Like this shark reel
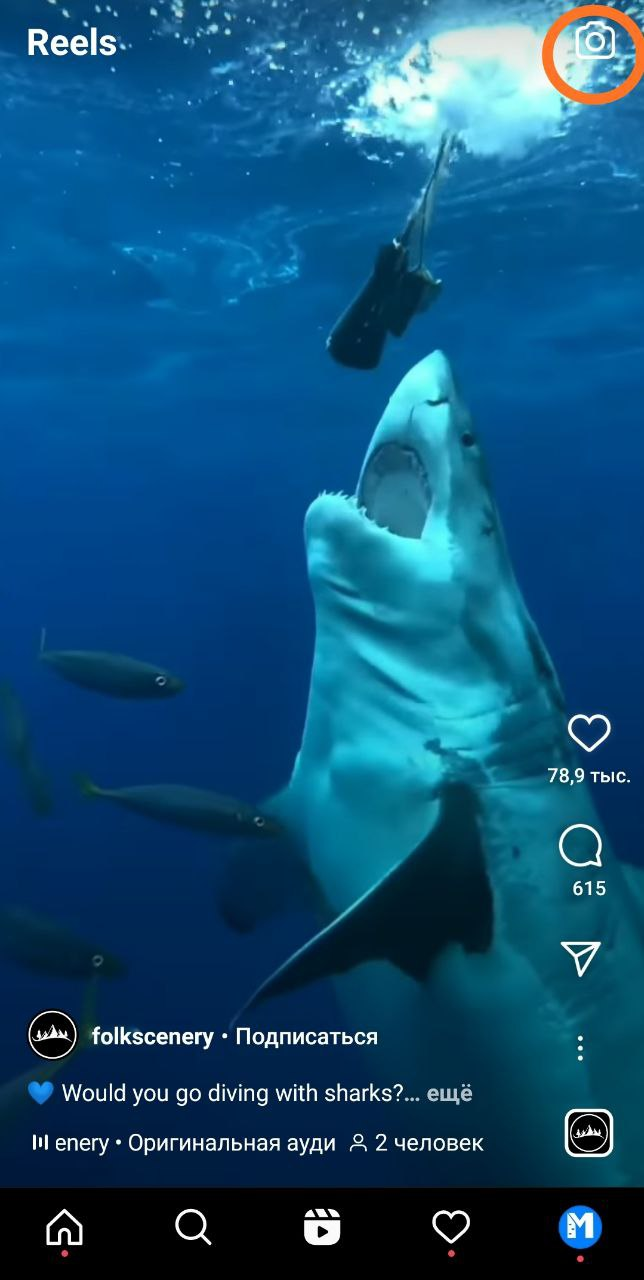The image size is (644, 1280). pyautogui.click(x=589, y=734)
